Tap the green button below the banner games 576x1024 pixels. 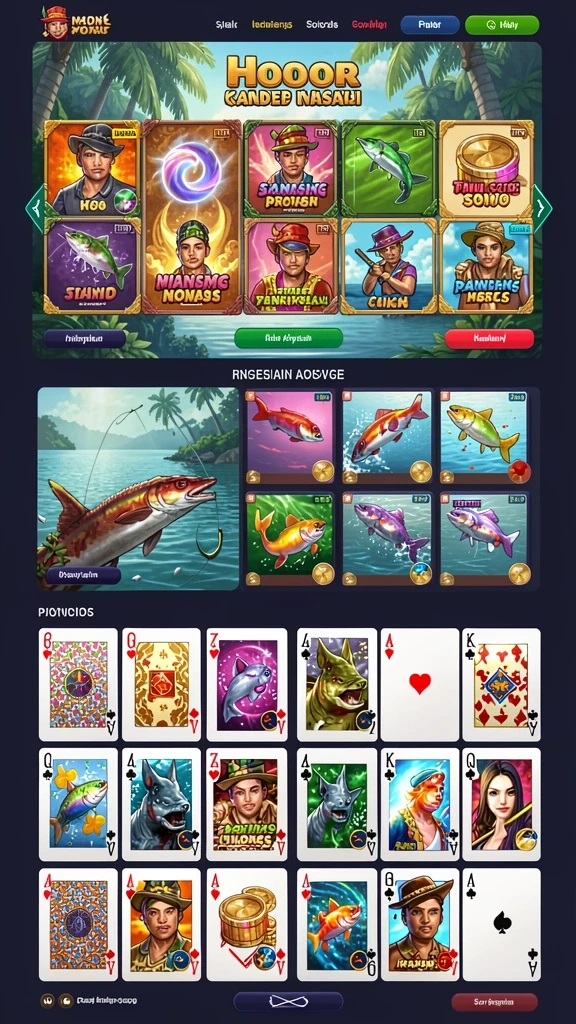tap(288, 338)
